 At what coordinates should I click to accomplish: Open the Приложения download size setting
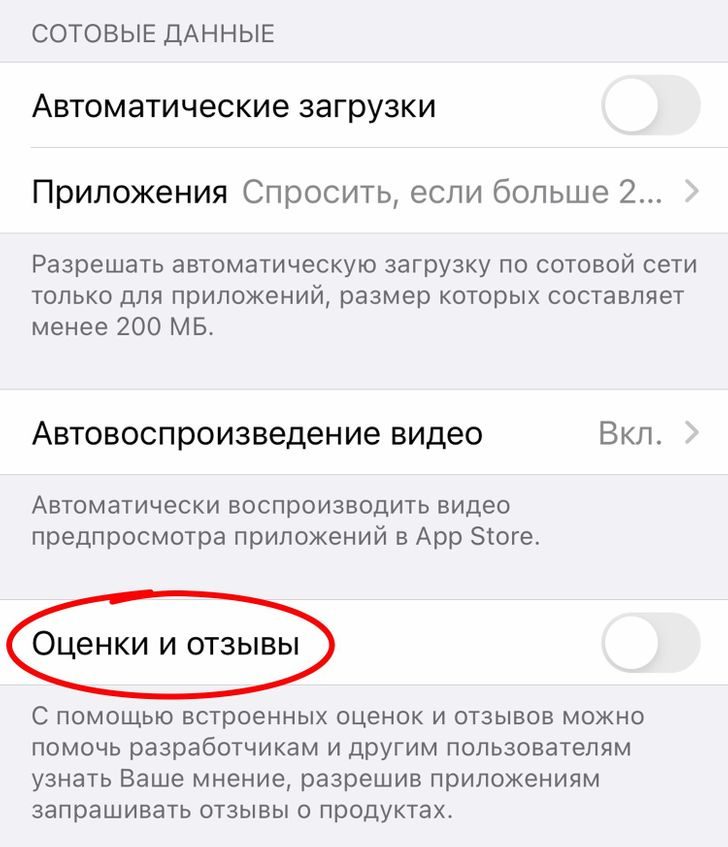[x=364, y=191]
